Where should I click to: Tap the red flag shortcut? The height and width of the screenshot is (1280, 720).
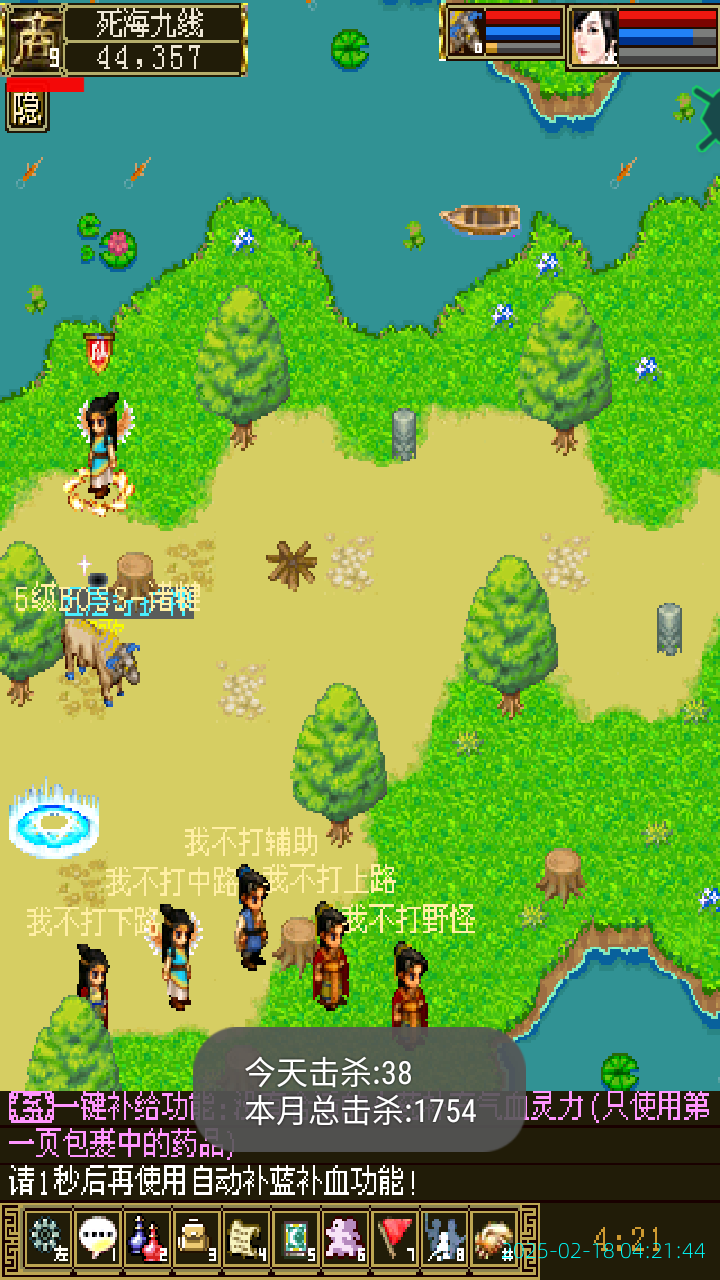tap(396, 1239)
